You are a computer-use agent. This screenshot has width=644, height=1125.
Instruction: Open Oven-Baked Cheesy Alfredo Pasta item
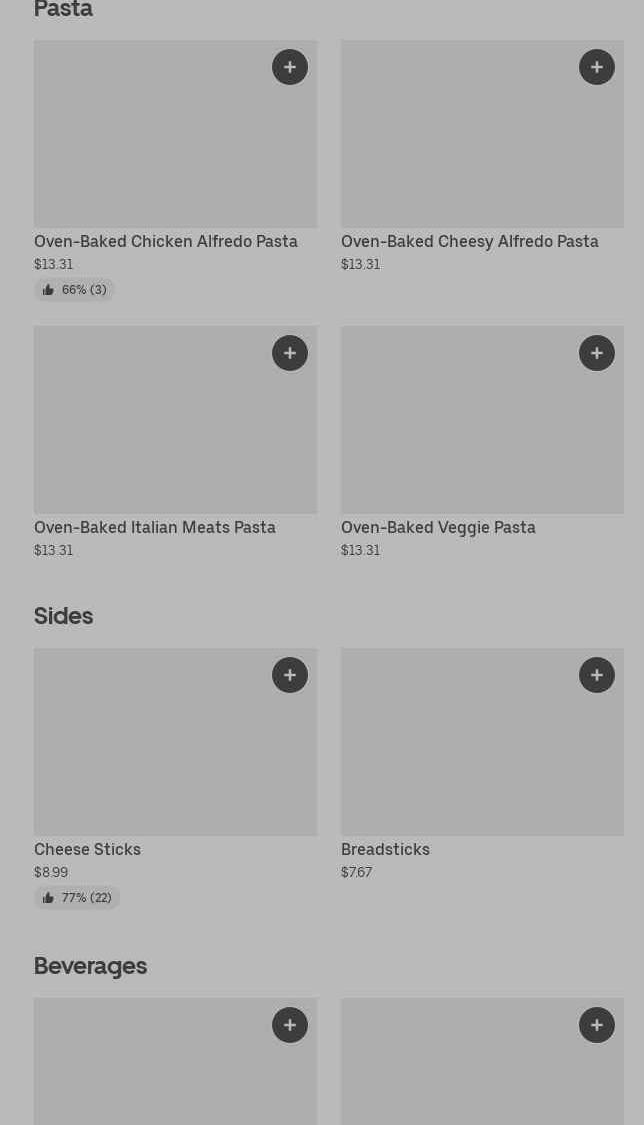coord(469,241)
